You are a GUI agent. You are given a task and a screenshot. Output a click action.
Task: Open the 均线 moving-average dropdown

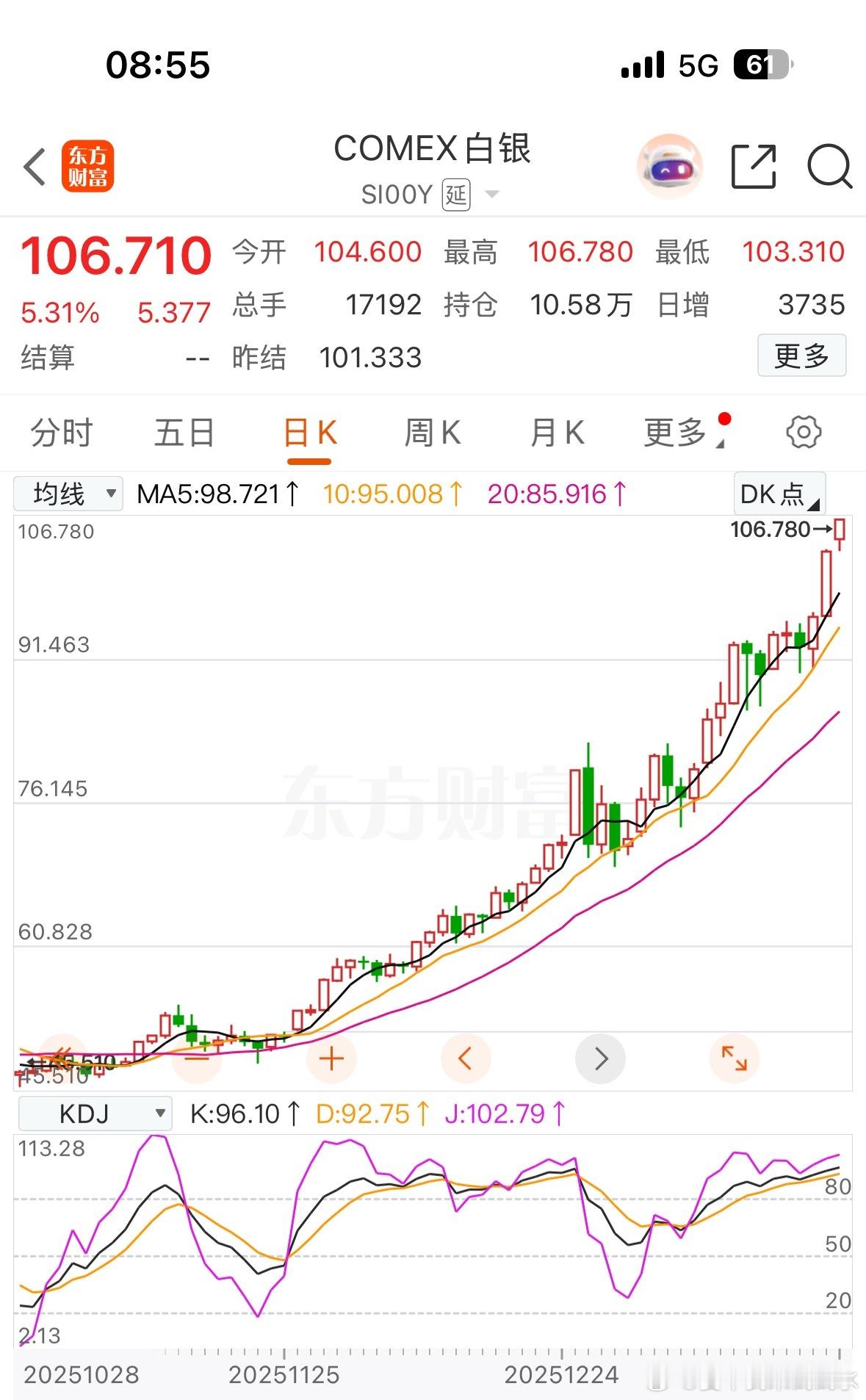pos(67,494)
